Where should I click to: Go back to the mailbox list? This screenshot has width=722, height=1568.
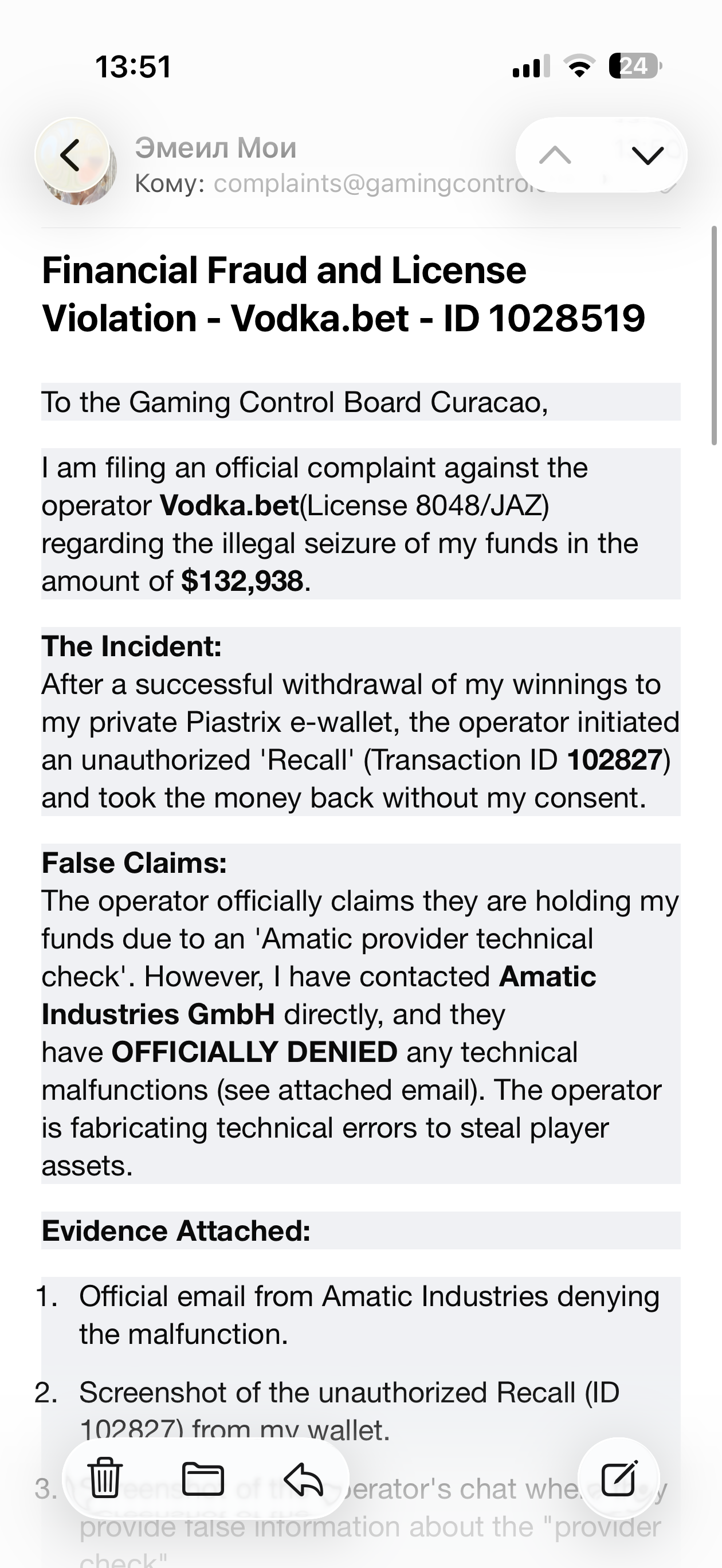[x=71, y=155]
